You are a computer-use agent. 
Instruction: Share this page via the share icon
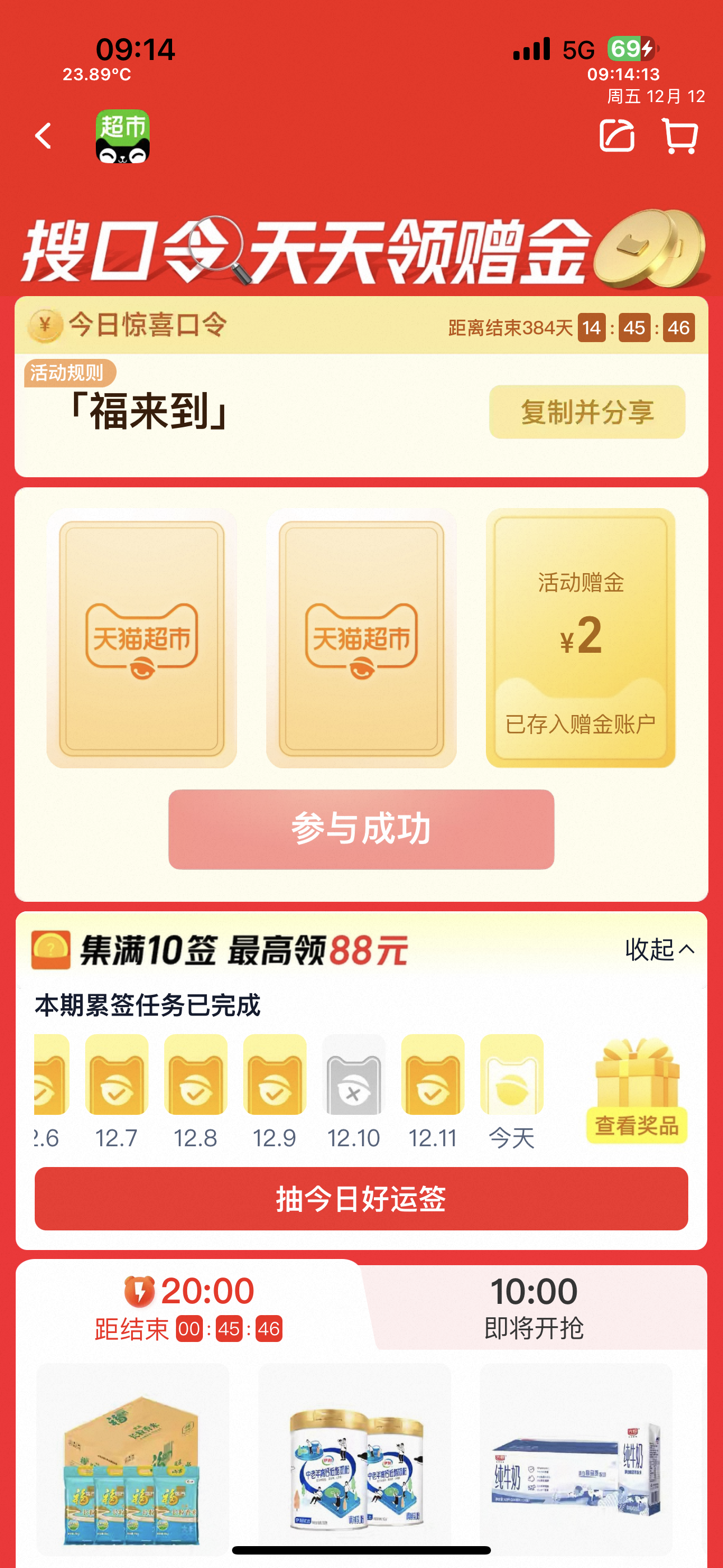point(617,136)
